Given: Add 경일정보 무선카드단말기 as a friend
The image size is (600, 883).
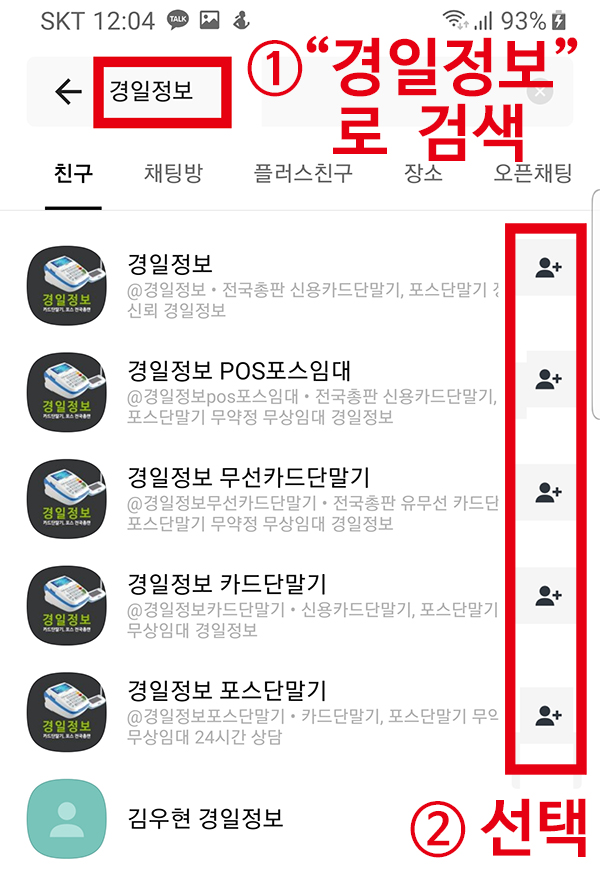Looking at the screenshot, I should (x=548, y=491).
